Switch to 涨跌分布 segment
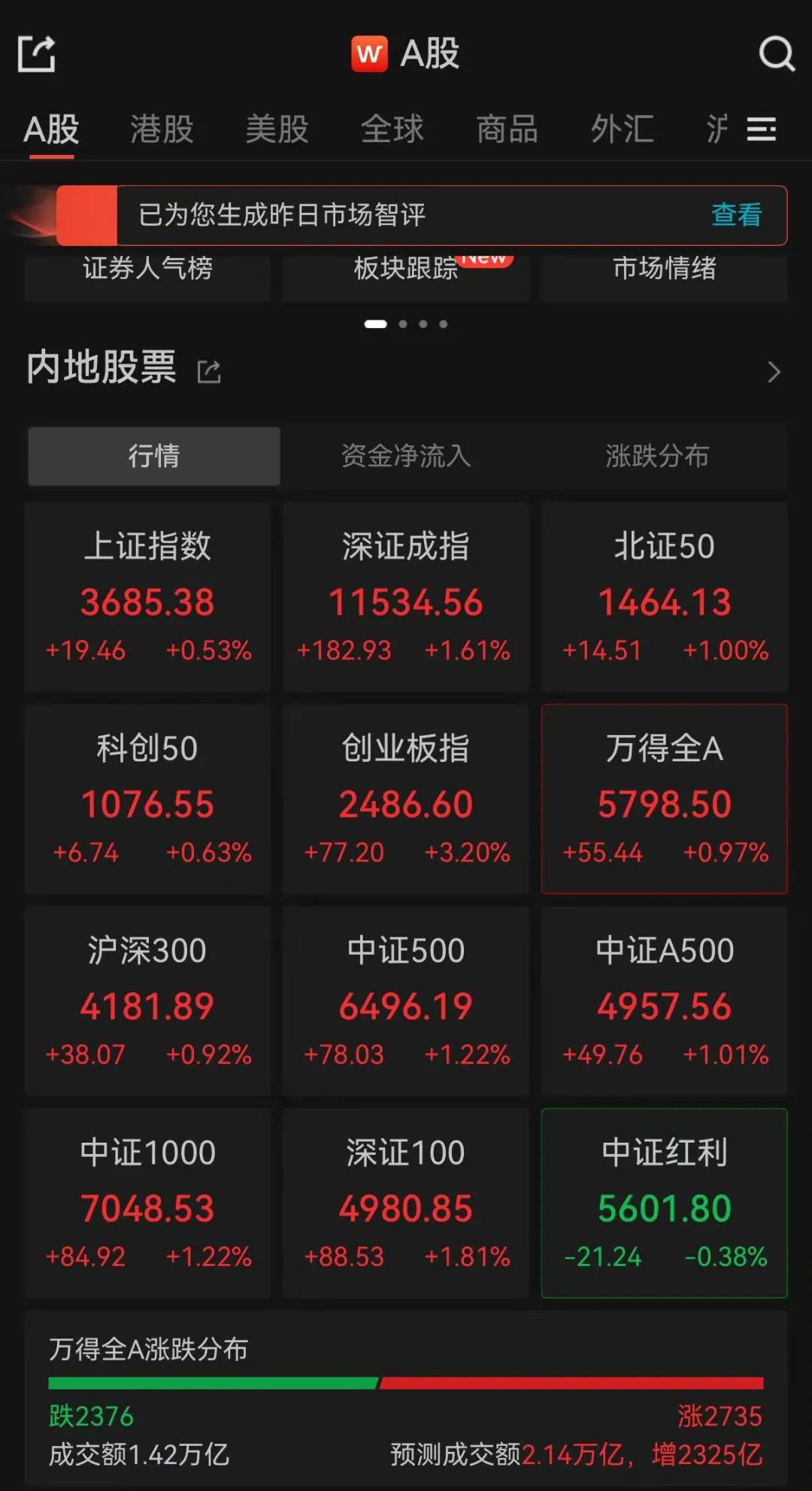The image size is (812, 1491). [x=657, y=456]
